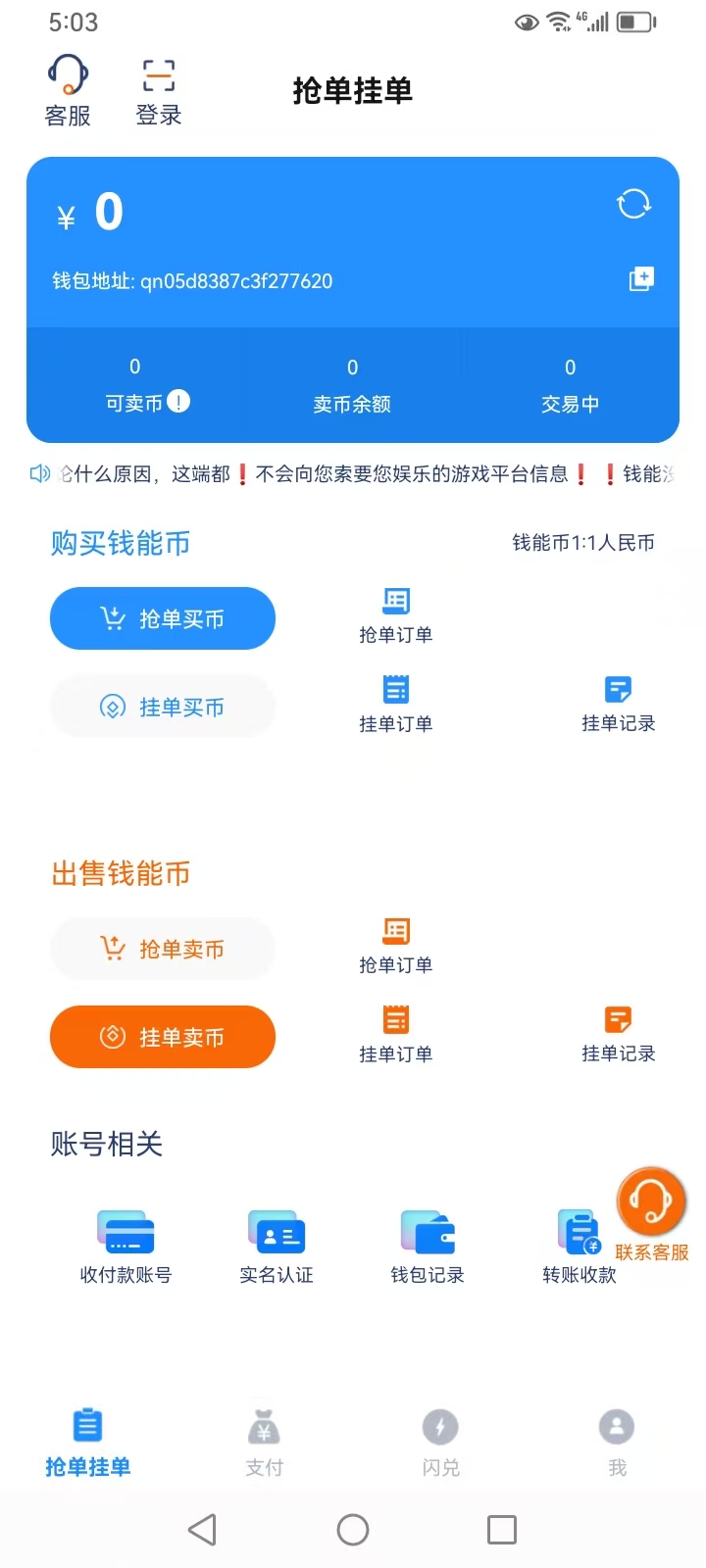This screenshot has width=706, height=1568.
Task: Switch to the 我 tab
Action: point(617,1442)
